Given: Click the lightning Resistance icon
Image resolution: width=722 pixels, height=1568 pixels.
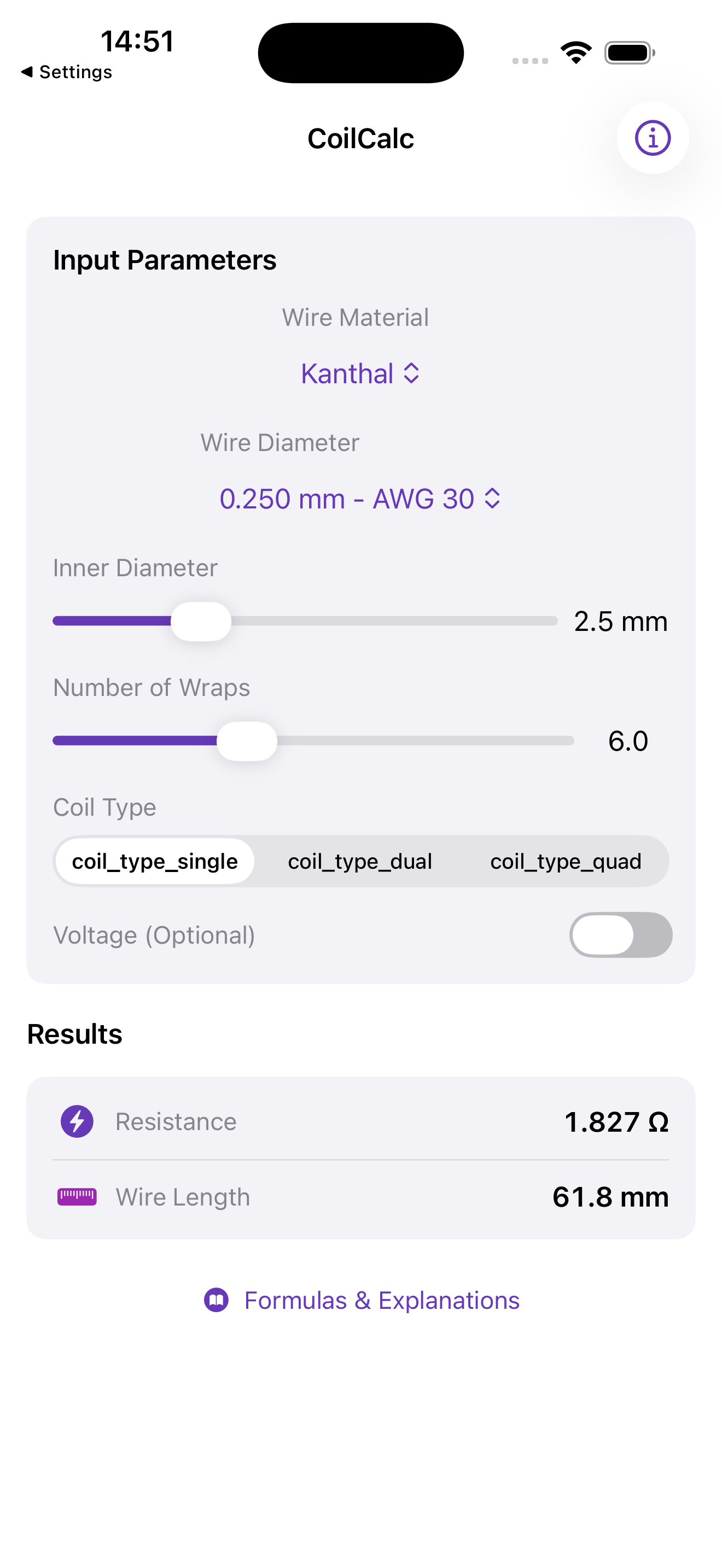Looking at the screenshot, I should pos(77,1121).
